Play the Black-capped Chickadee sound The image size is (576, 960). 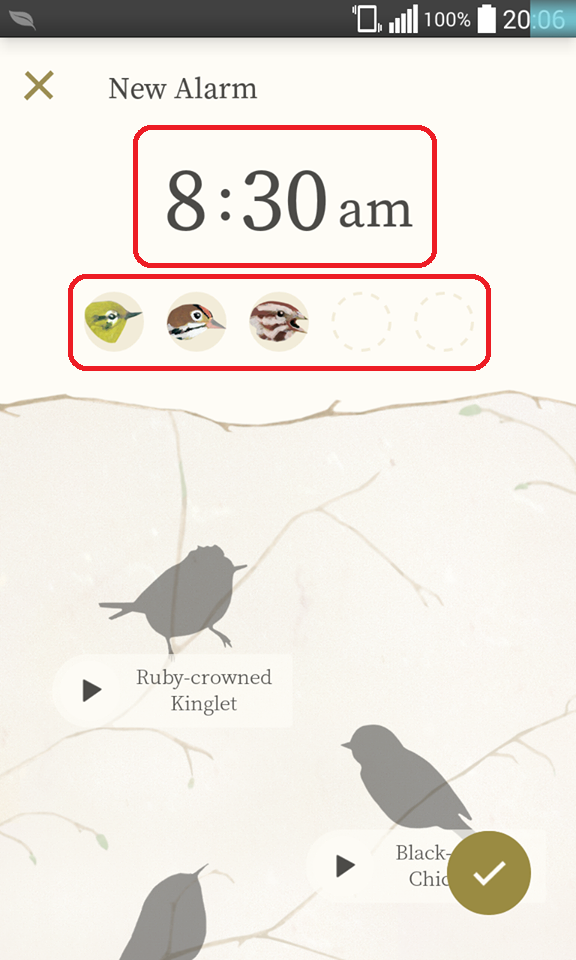coord(345,866)
